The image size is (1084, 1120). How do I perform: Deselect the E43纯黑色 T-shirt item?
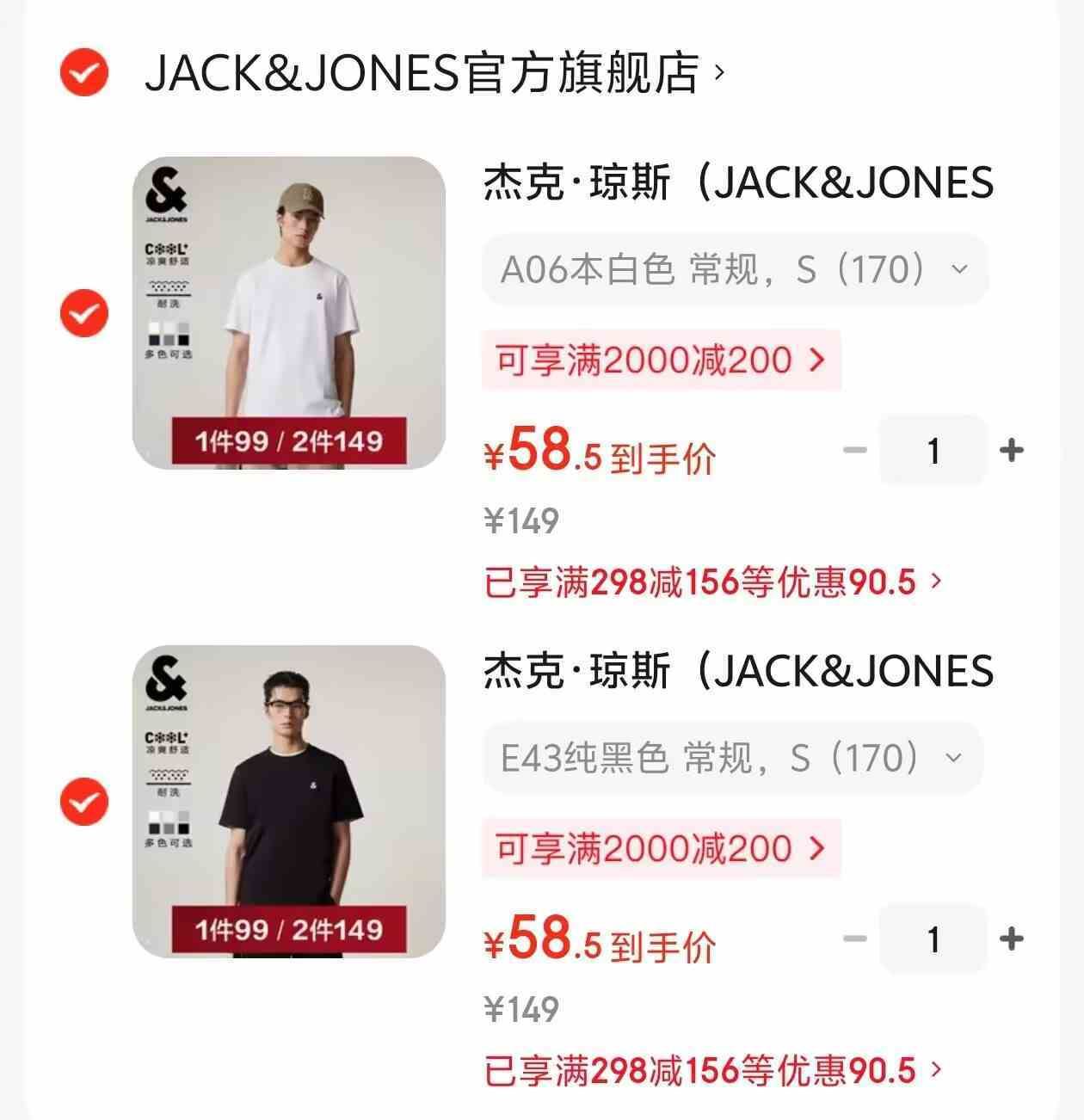(83, 802)
